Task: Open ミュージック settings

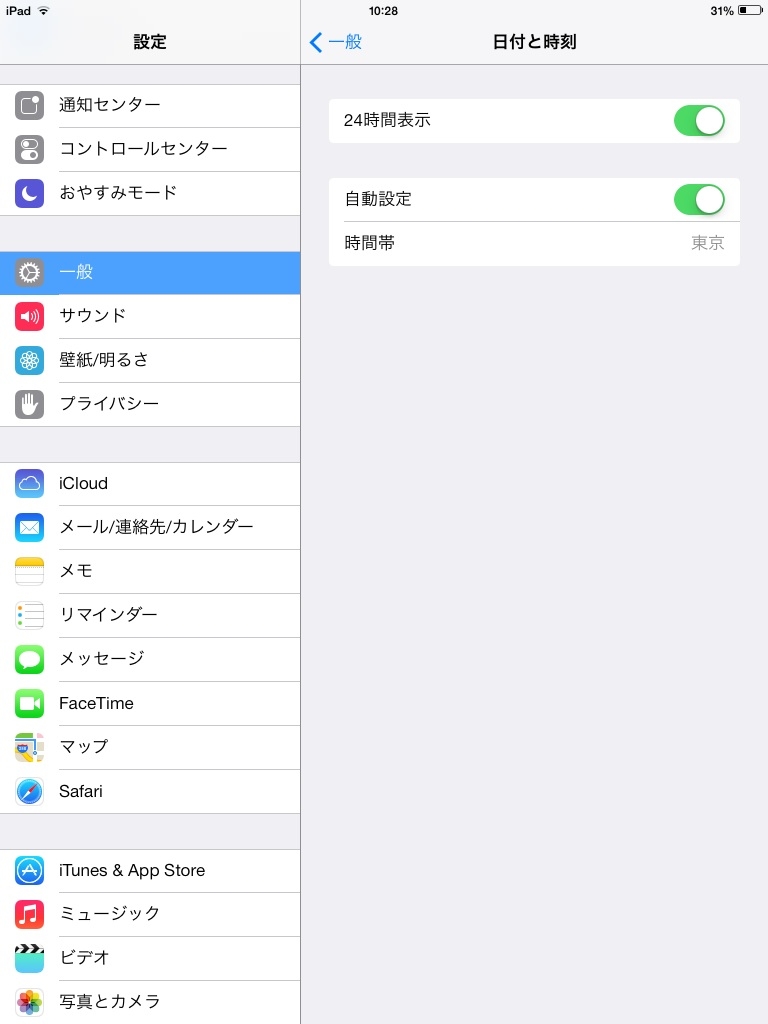Action: (x=150, y=914)
